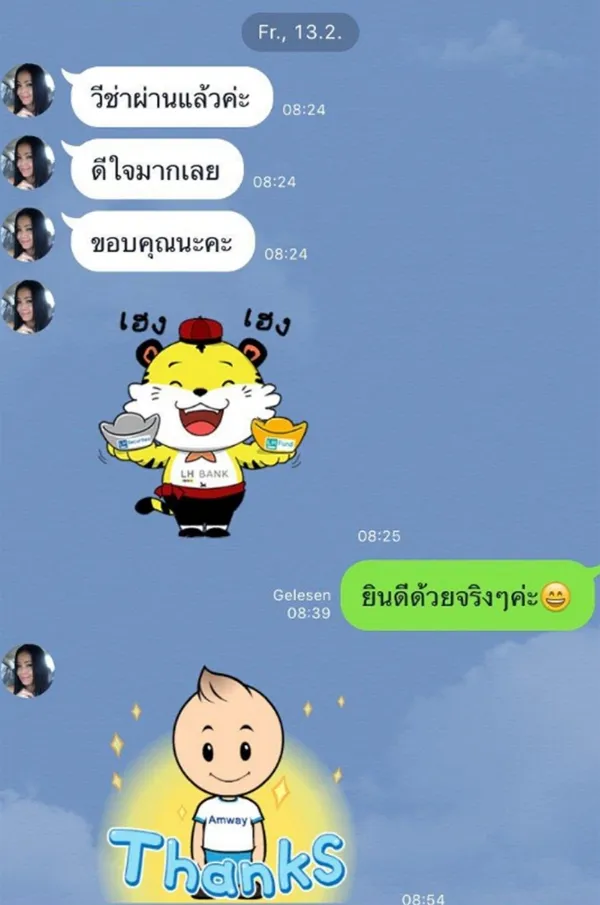View profile from avatar beside "ขอบคุณนะคะ"
Image resolution: width=600 pixels, height=905 pixels.
pos(28,234)
